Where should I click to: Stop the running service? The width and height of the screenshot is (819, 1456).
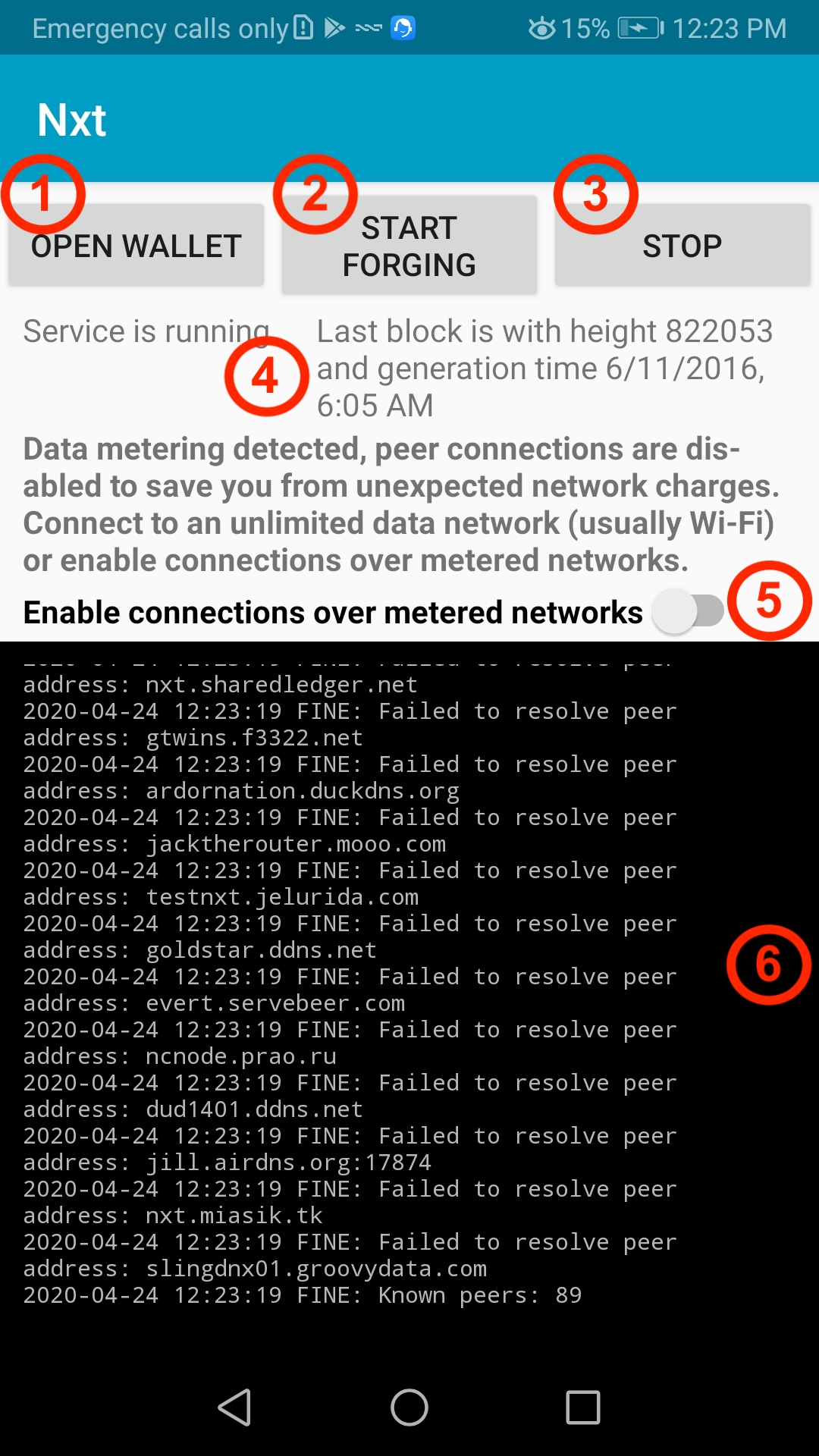click(682, 245)
